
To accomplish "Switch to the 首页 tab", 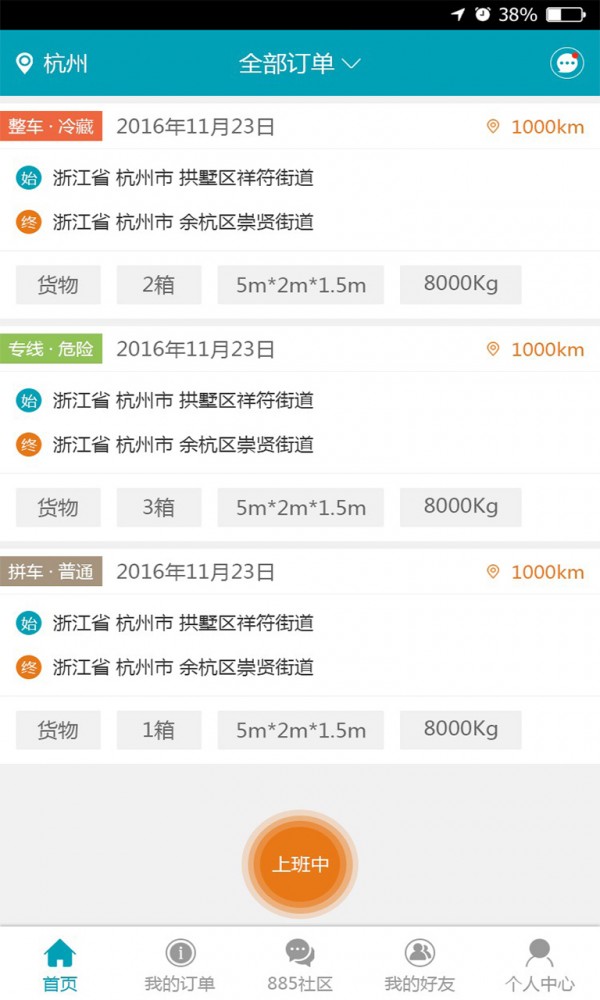I will click(60, 965).
